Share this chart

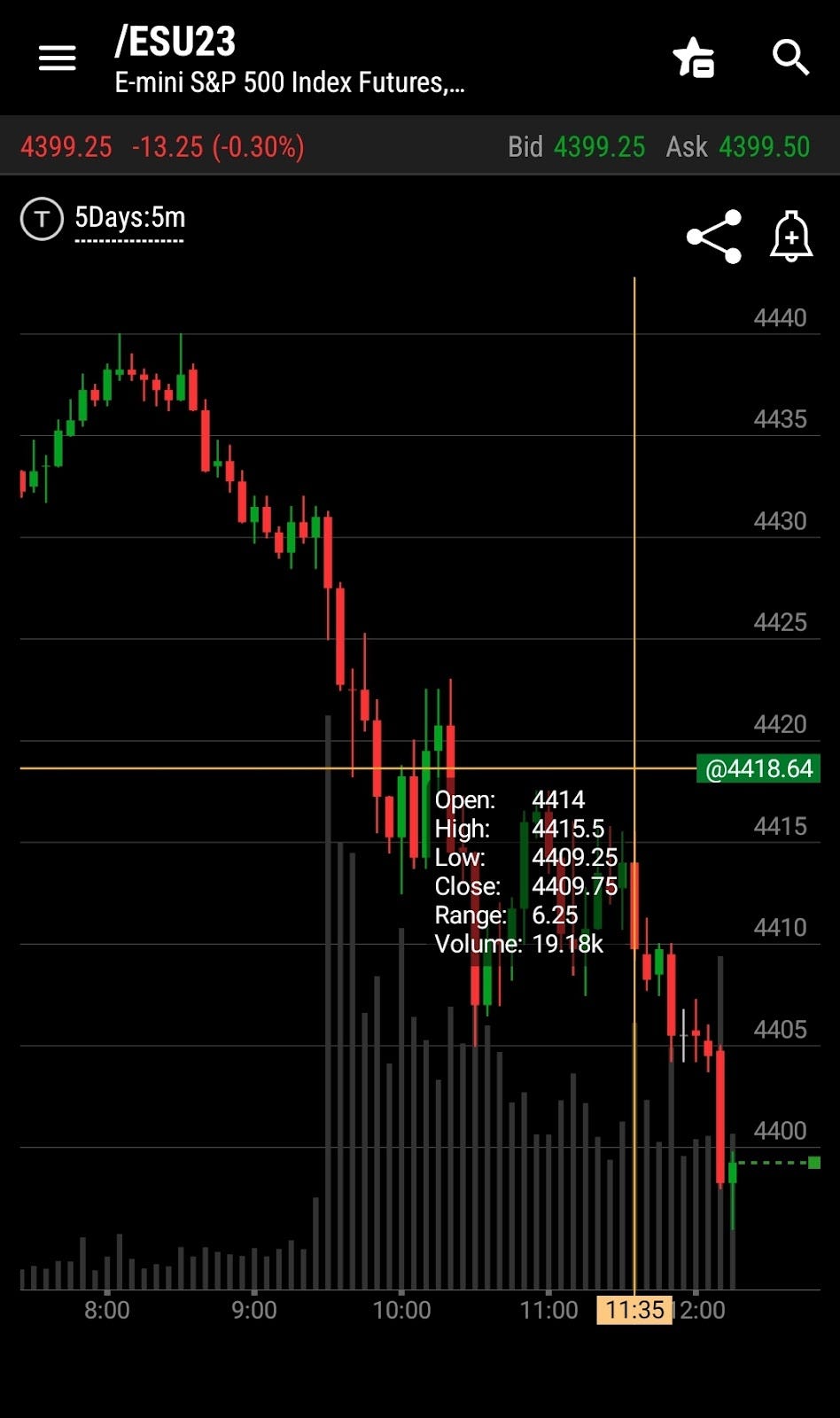coord(714,237)
